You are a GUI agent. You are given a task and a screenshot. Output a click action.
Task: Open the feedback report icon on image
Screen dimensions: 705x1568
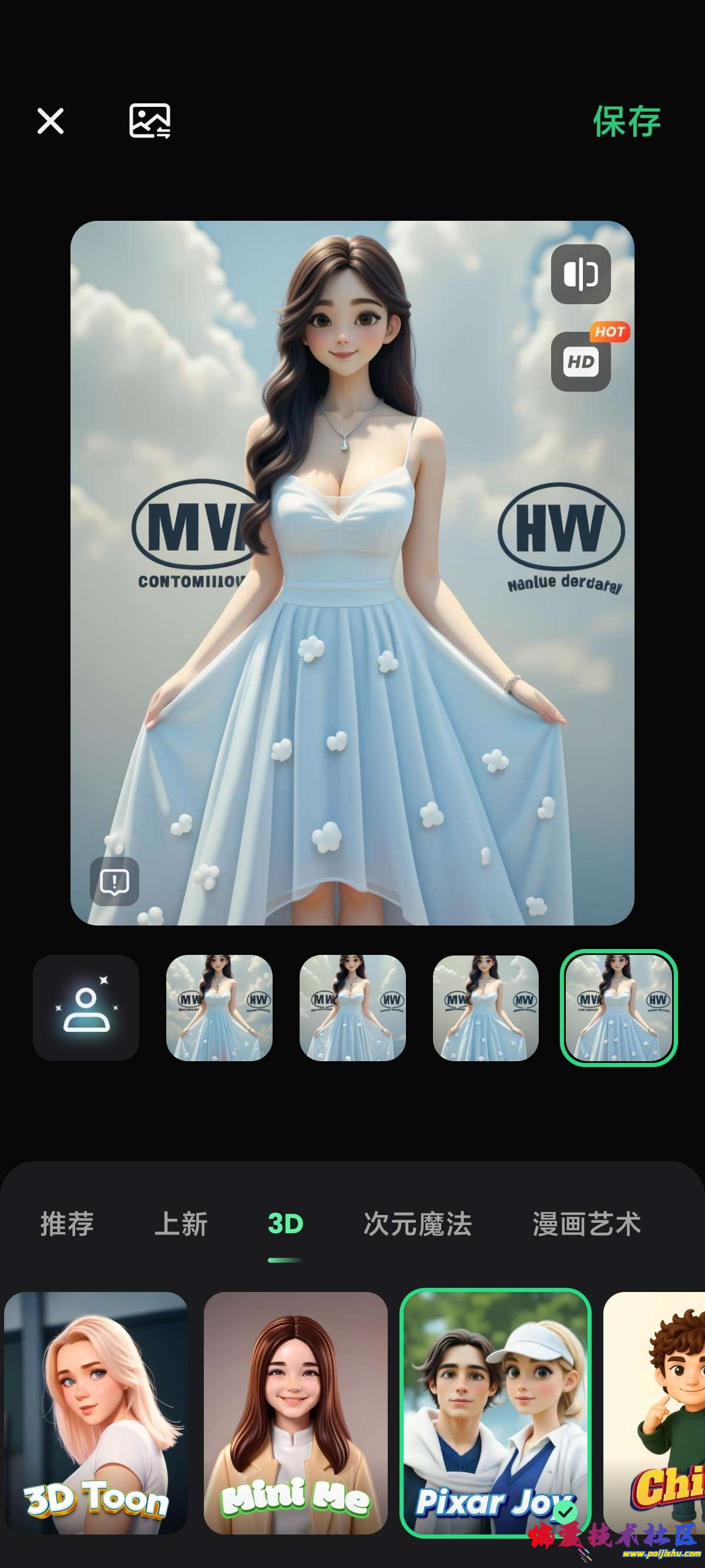115,881
